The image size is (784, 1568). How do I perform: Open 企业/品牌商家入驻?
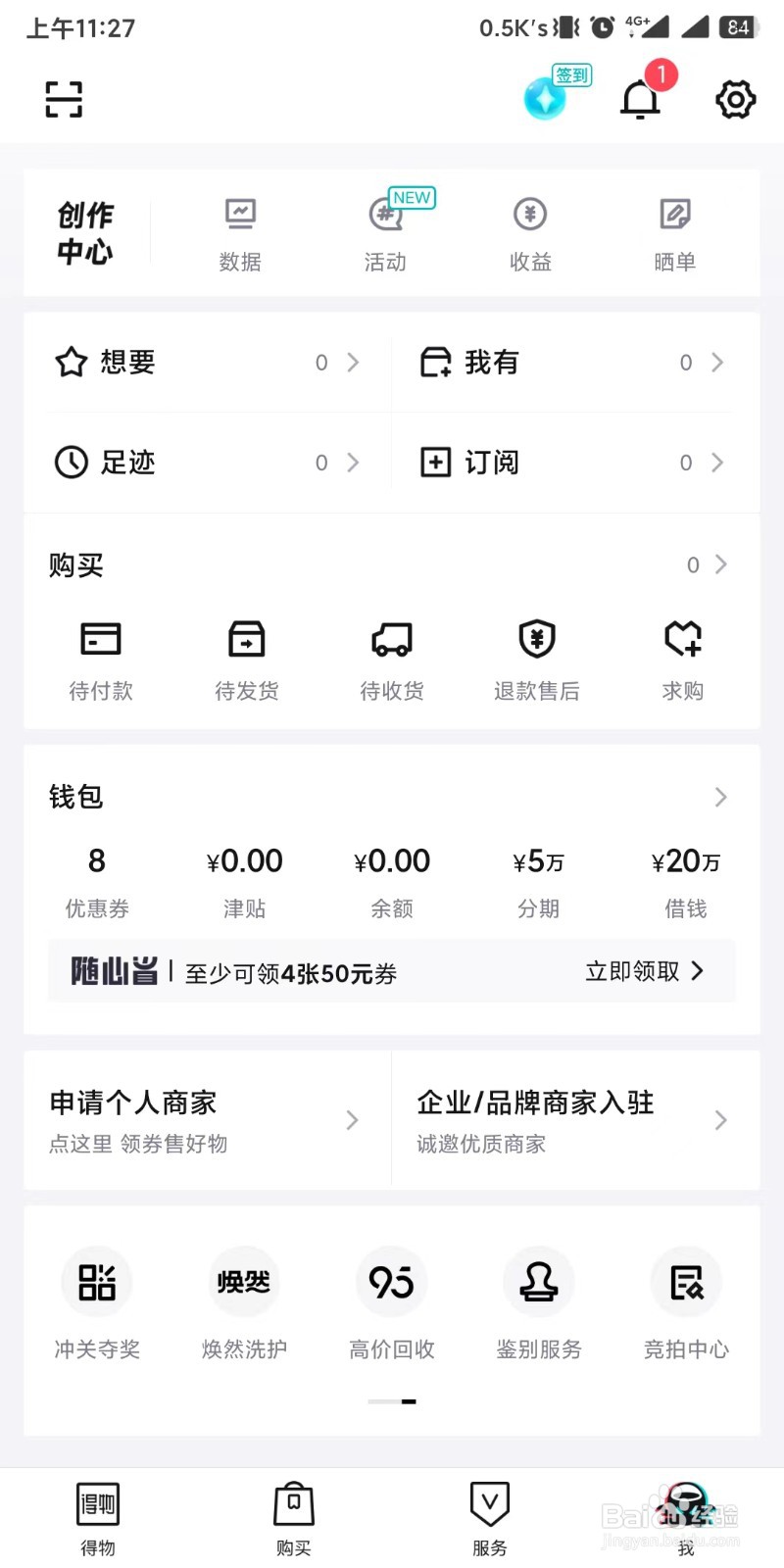click(x=573, y=1119)
